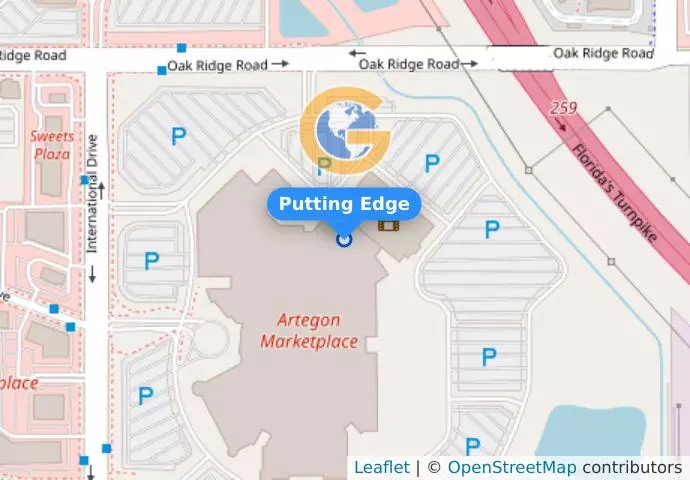Tap the Putting Edge location marker
The image size is (690, 480).
(x=344, y=239)
